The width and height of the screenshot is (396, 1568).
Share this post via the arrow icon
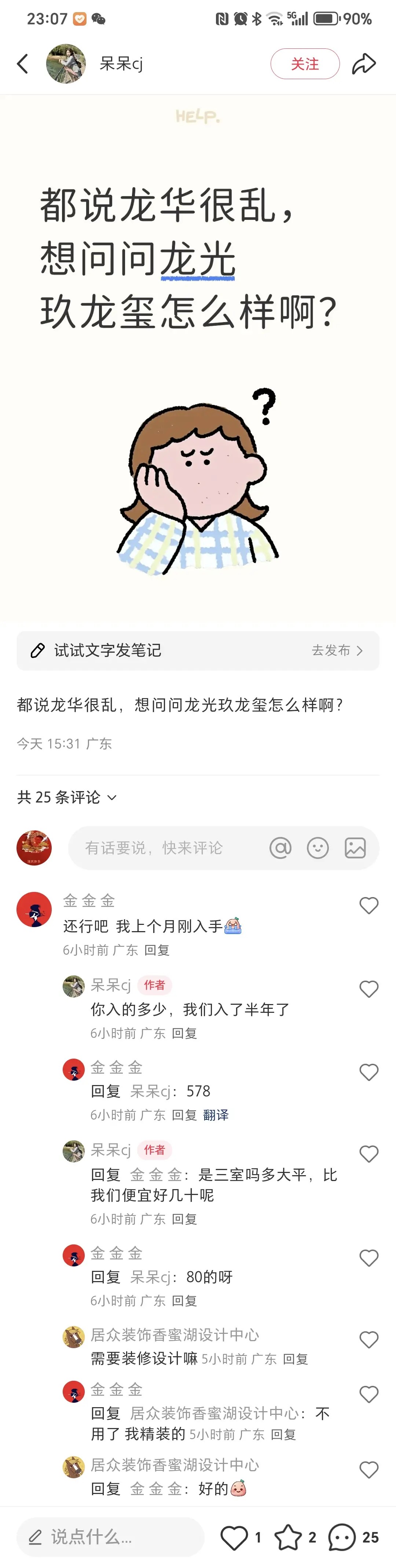click(364, 64)
